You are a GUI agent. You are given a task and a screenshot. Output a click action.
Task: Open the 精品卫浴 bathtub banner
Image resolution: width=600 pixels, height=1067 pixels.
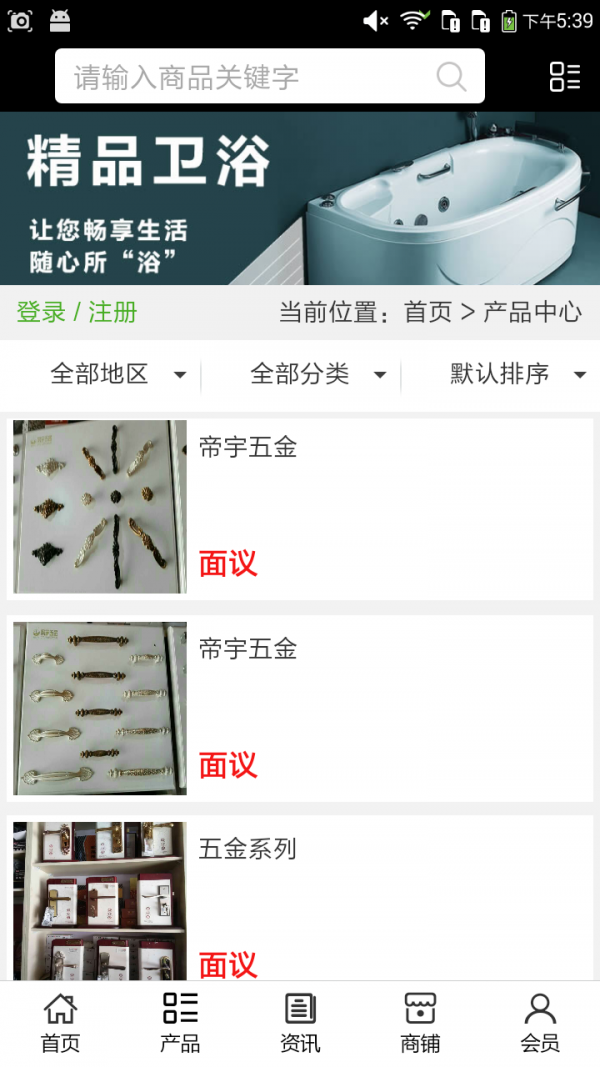pyautogui.click(x=300, y=198)
